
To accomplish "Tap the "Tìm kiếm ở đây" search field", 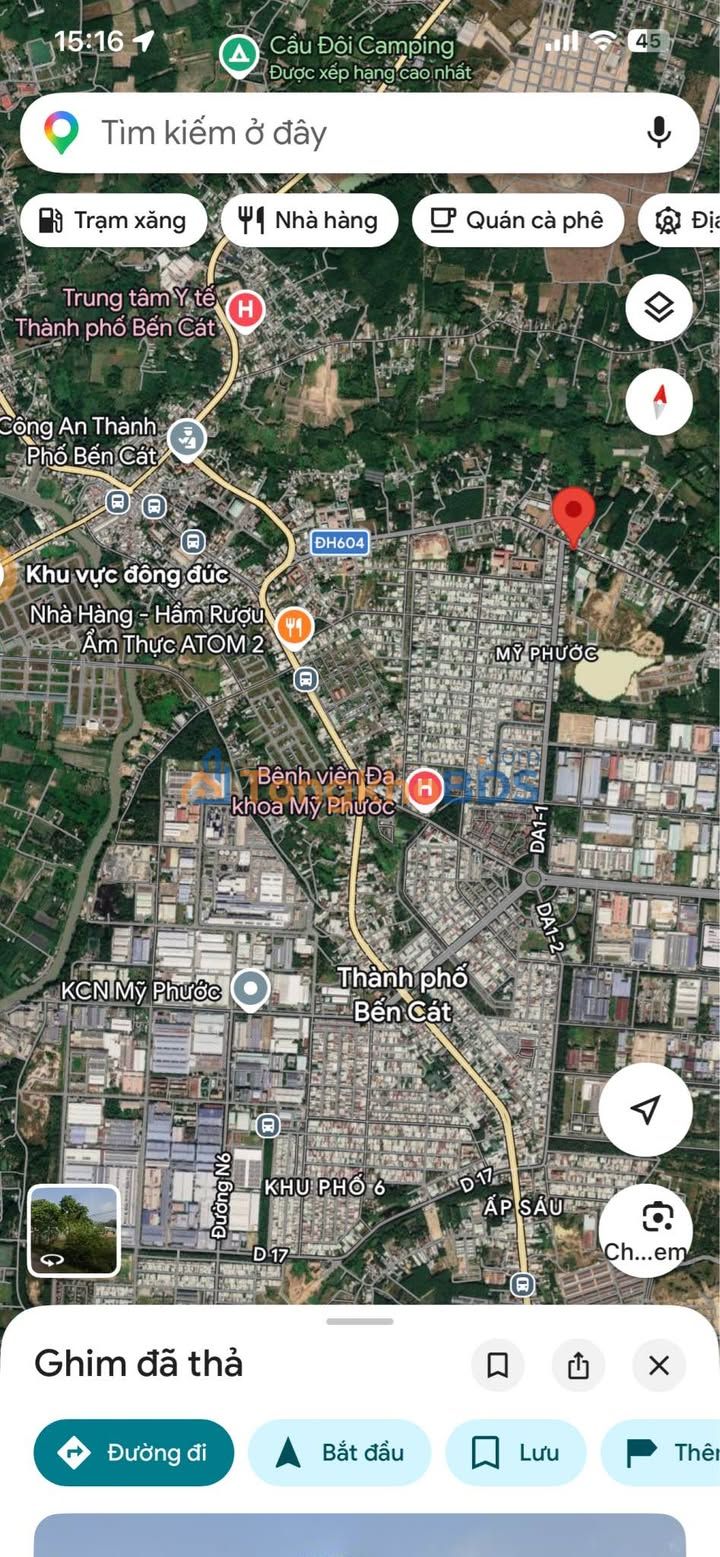I will point(360,133).
